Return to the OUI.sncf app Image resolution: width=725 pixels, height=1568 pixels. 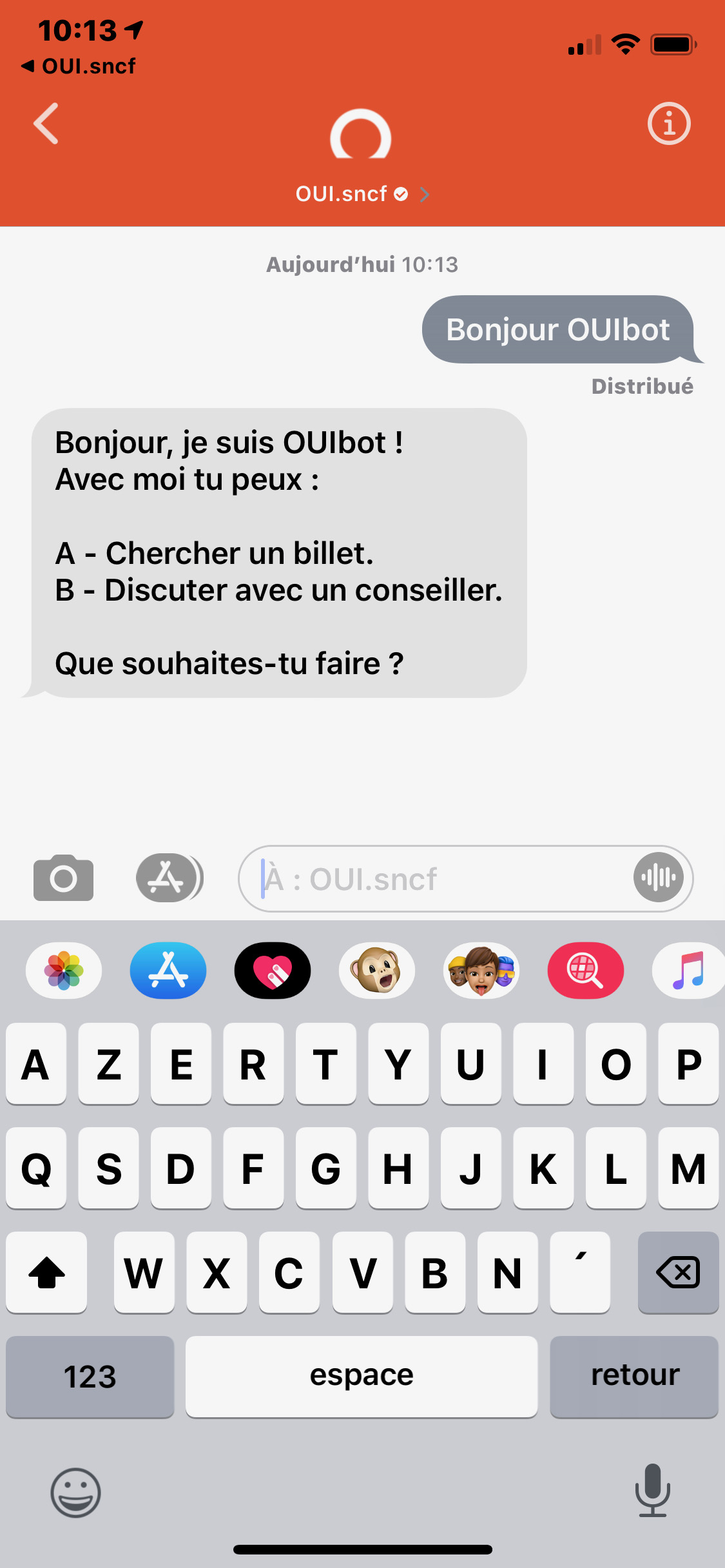tap(79, 66)
